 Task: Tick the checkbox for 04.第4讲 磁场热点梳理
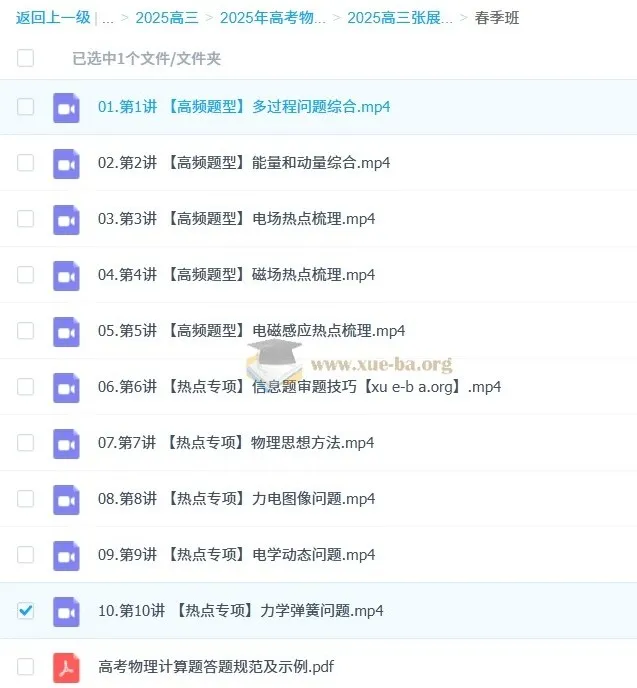click(x=25, y=274)
